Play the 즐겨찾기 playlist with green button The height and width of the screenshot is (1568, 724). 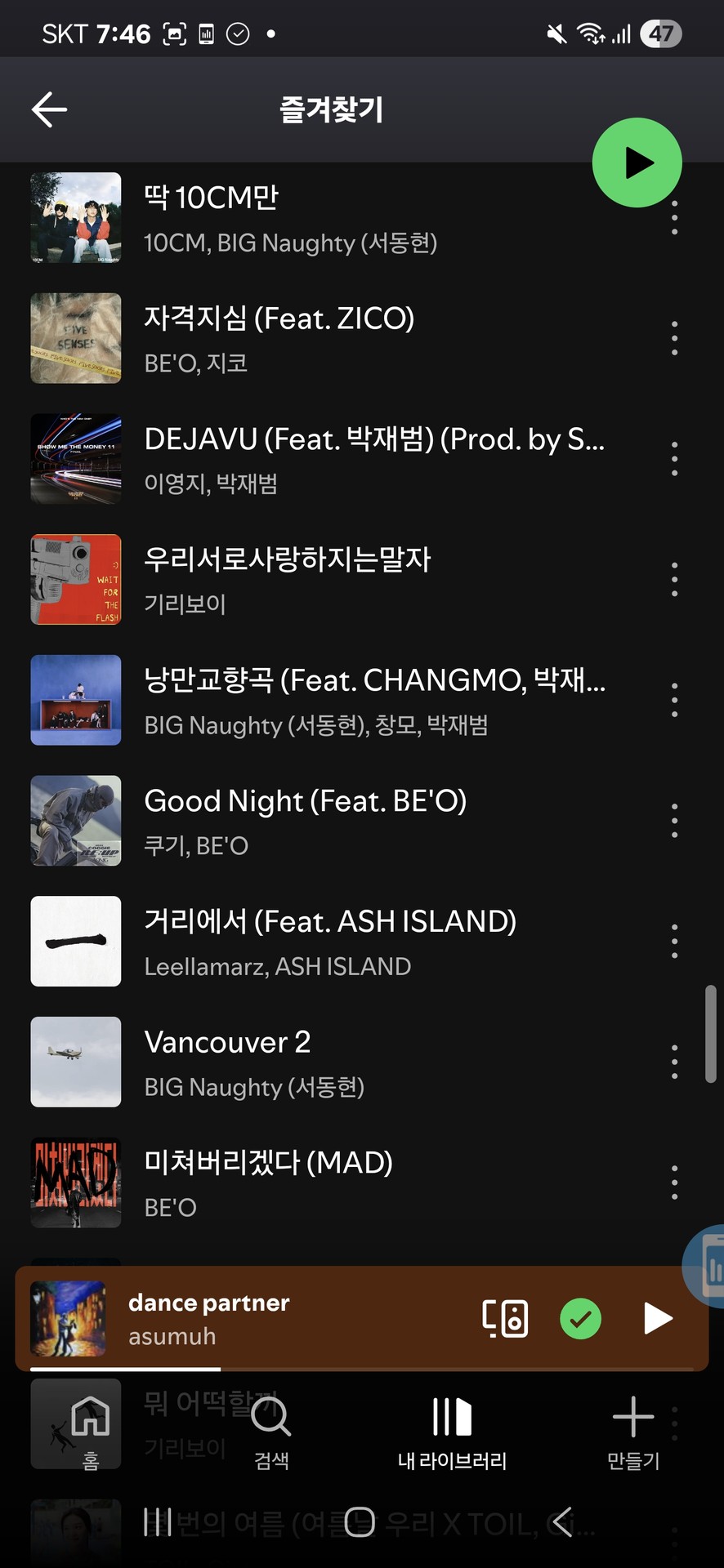[x=637, y=163]
